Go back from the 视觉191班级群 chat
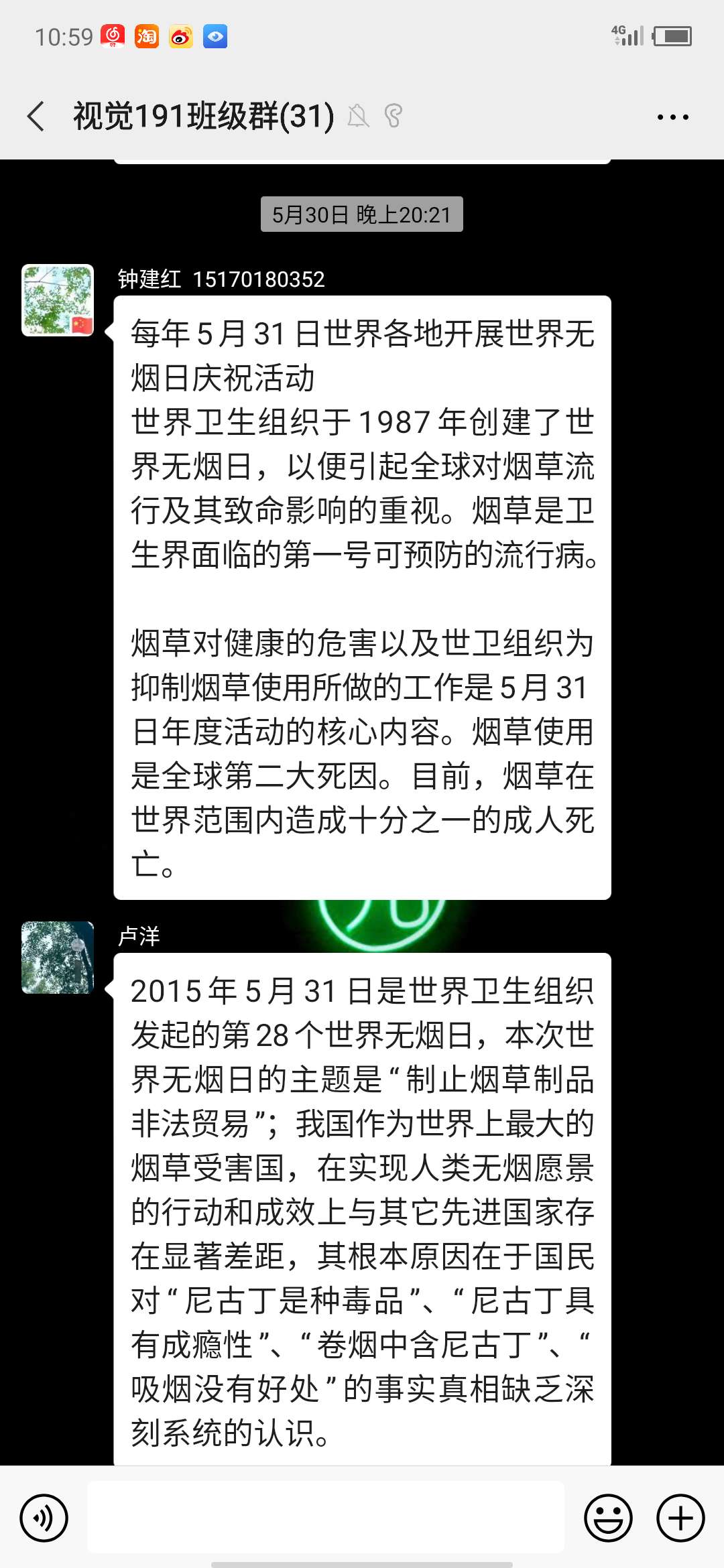 [x=36, y=117]
